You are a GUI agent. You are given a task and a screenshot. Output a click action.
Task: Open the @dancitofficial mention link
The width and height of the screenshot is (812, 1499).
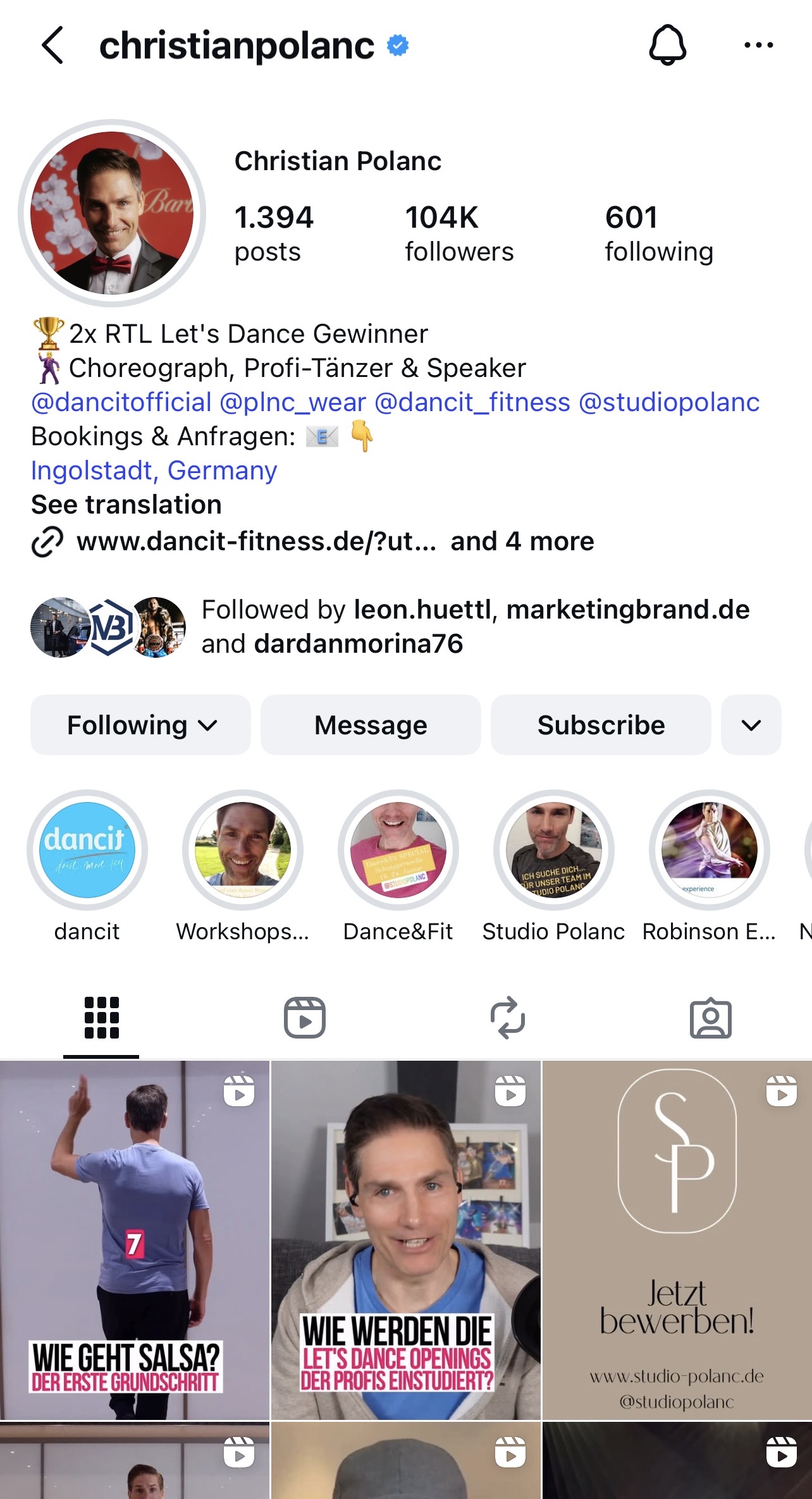[x=120, y=403]
